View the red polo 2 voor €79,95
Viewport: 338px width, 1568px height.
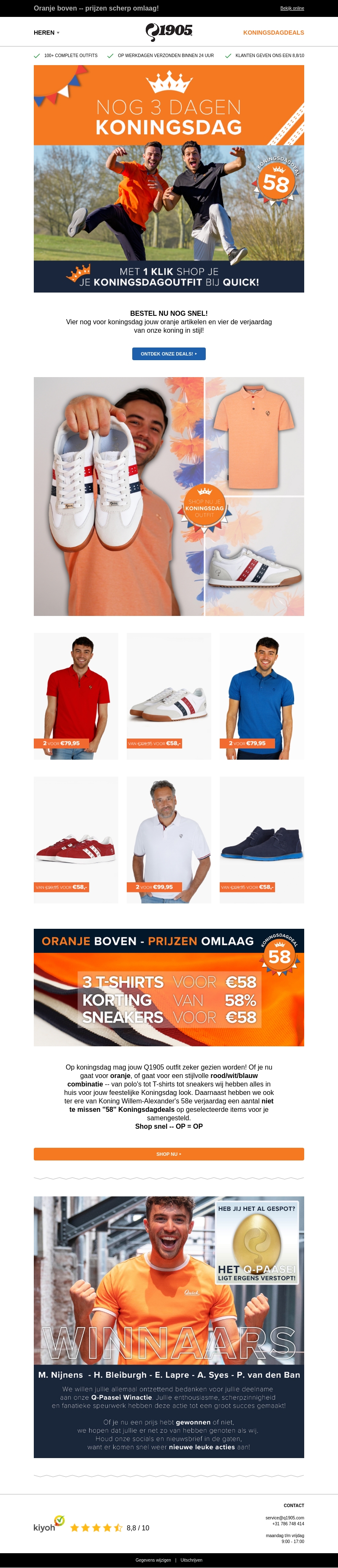76,696
